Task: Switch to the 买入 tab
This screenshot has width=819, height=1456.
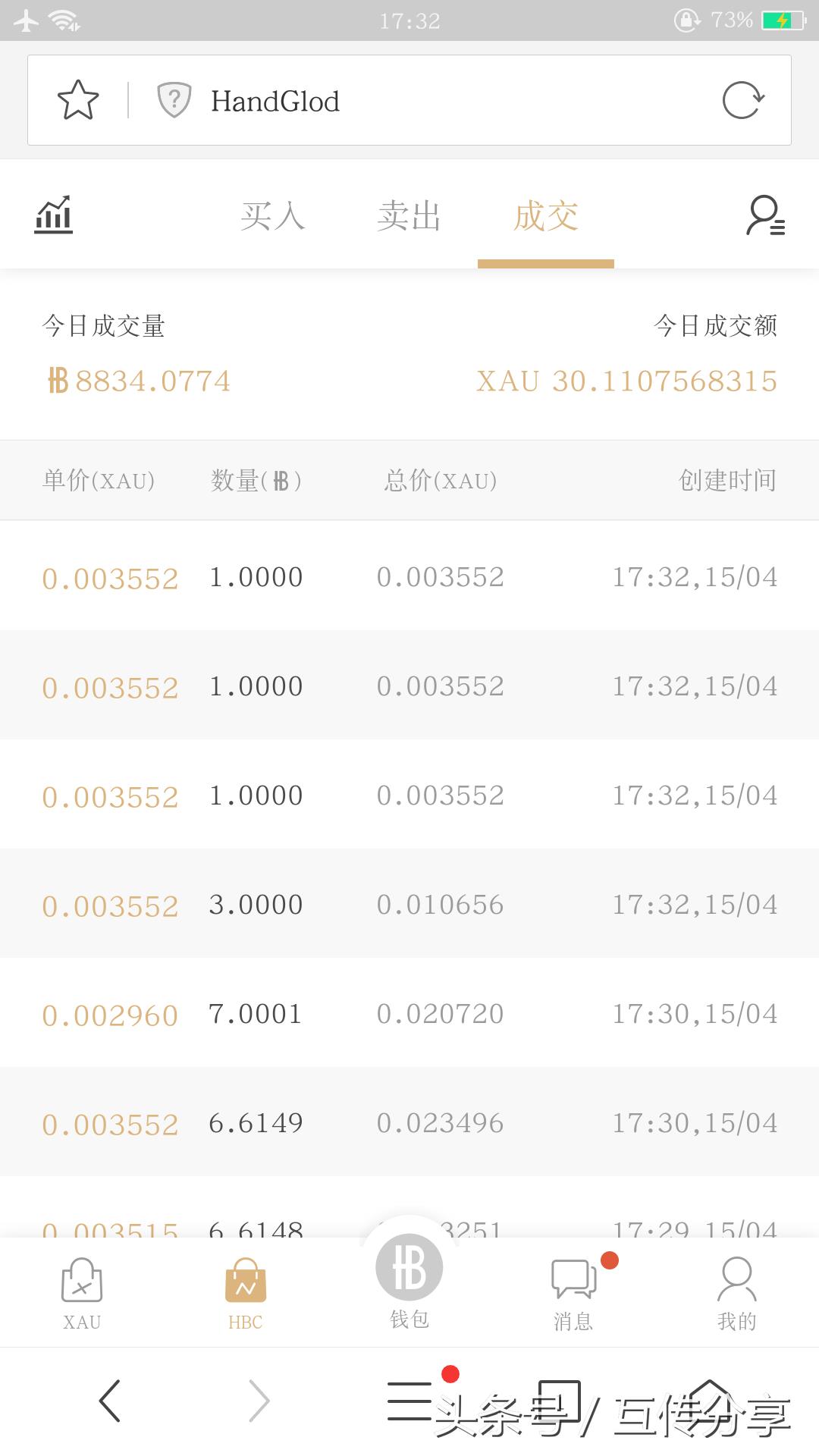Action: (272, 216)
